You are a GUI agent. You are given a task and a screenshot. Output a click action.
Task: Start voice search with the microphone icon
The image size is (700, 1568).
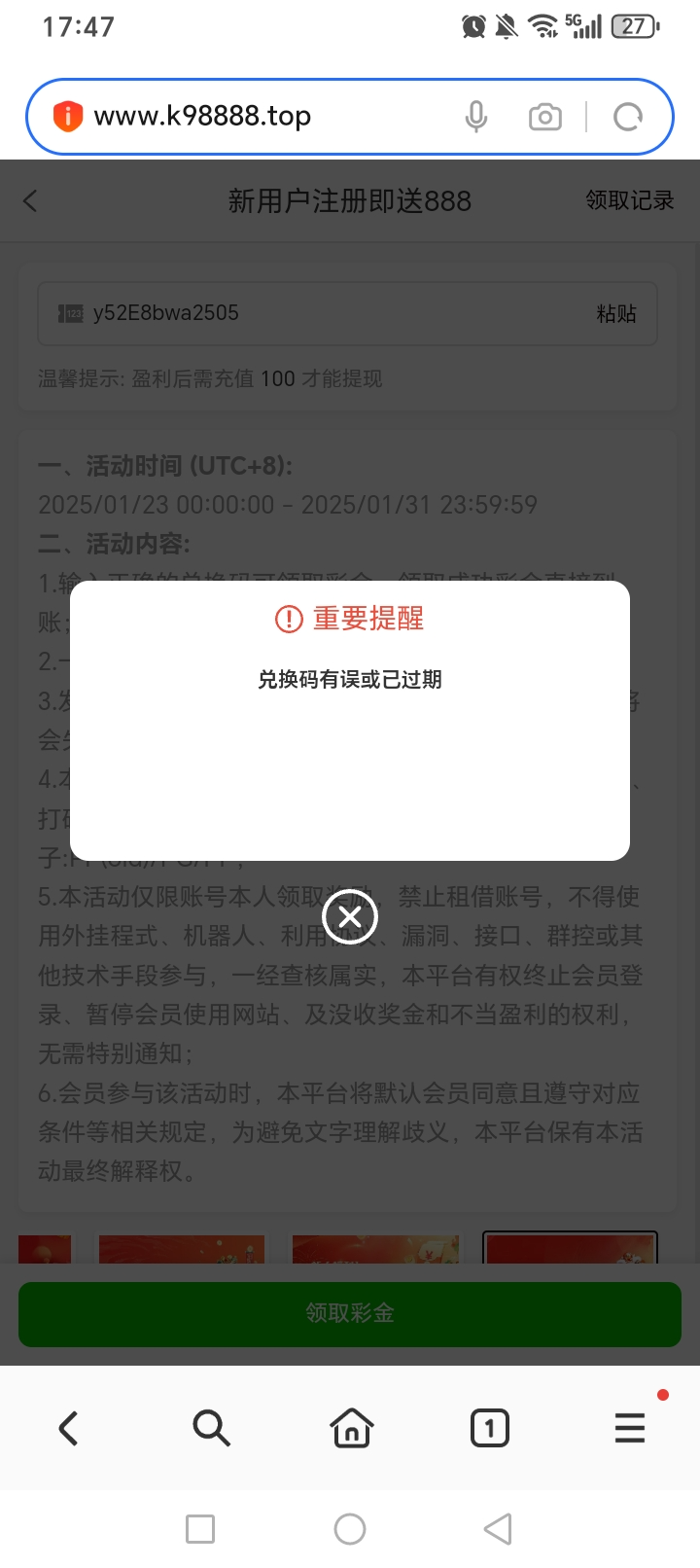476,117
